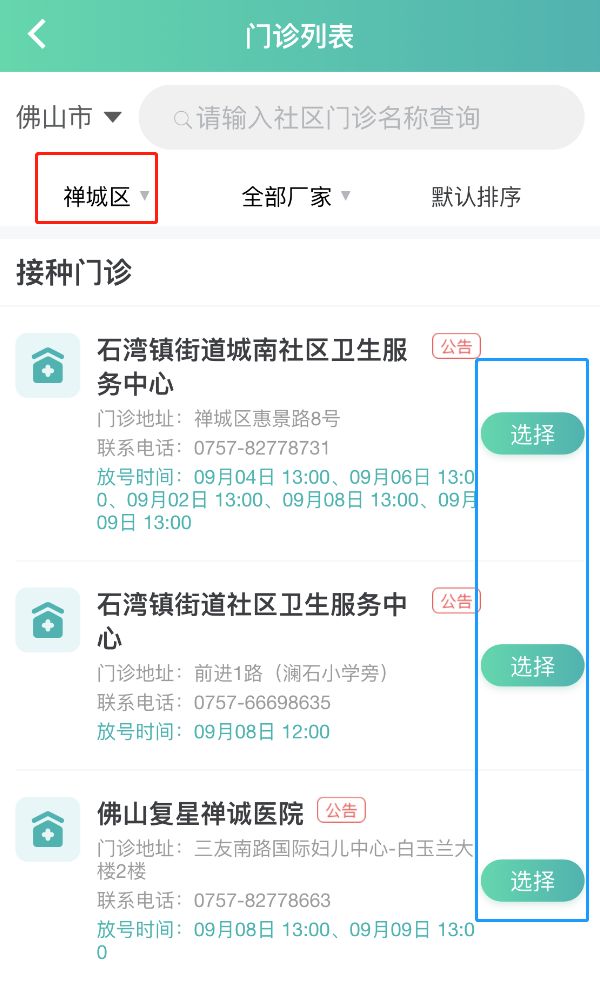The image size is (600, 983).
Task: Select 佛山复星禅诚医院
Action: pyautogui.click(x=532, y=881)
